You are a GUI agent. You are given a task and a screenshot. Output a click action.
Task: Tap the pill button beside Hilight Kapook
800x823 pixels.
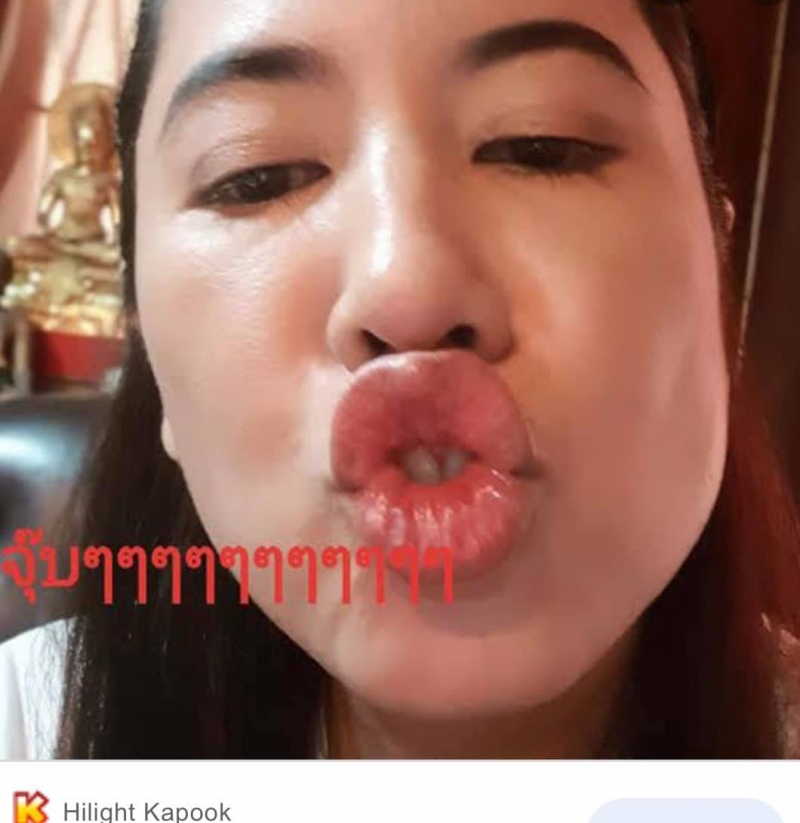pyautogui.click(x=685, y=813)
